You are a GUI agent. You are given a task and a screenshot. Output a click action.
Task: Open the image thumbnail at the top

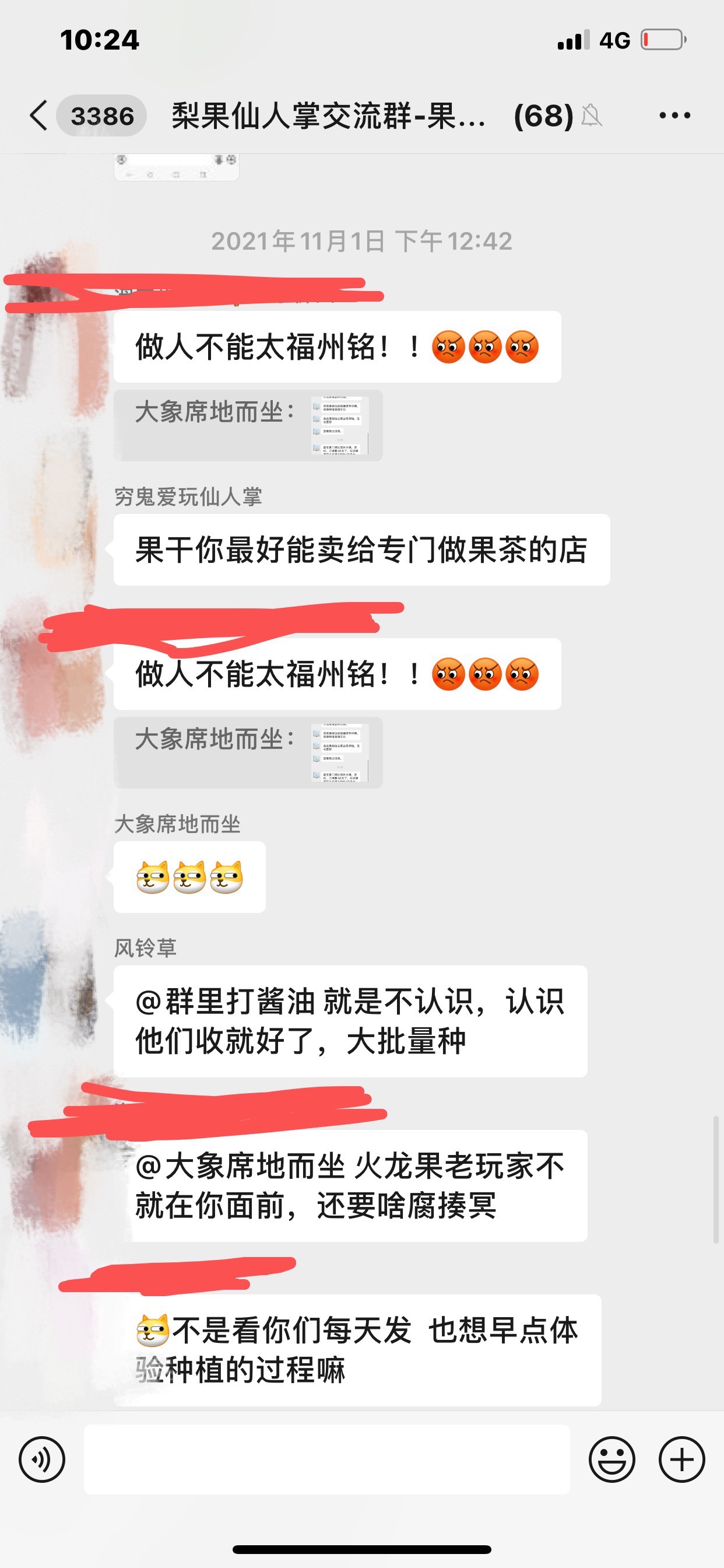click(177, 167)
